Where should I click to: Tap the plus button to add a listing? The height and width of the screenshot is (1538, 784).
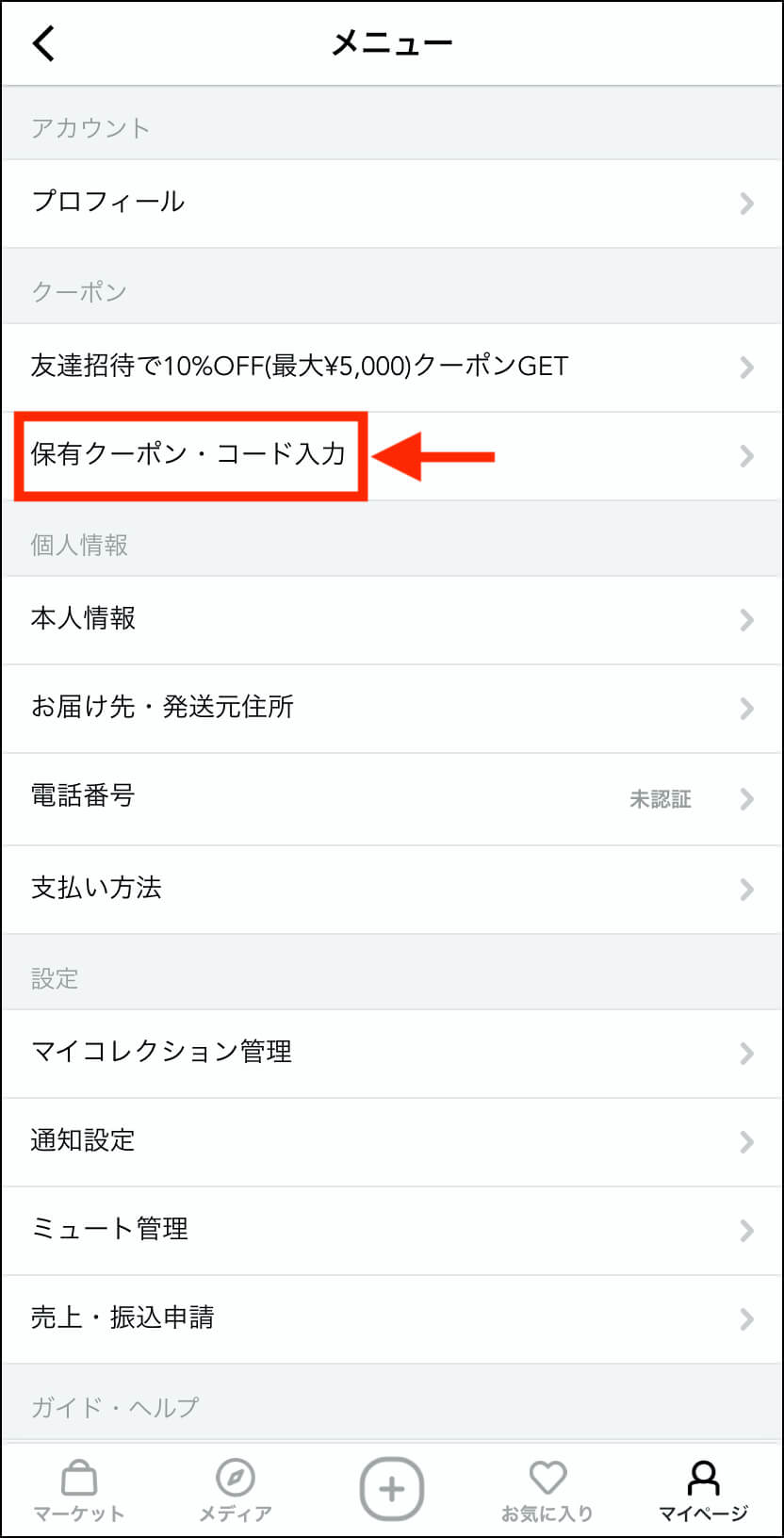pos(392,1489)
